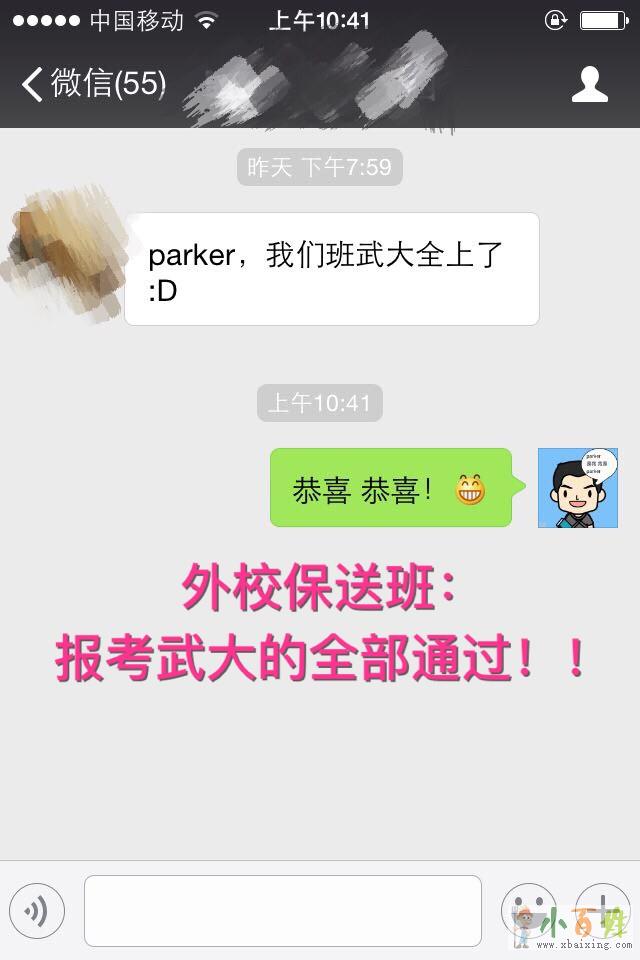Focus the message text field

283,911
